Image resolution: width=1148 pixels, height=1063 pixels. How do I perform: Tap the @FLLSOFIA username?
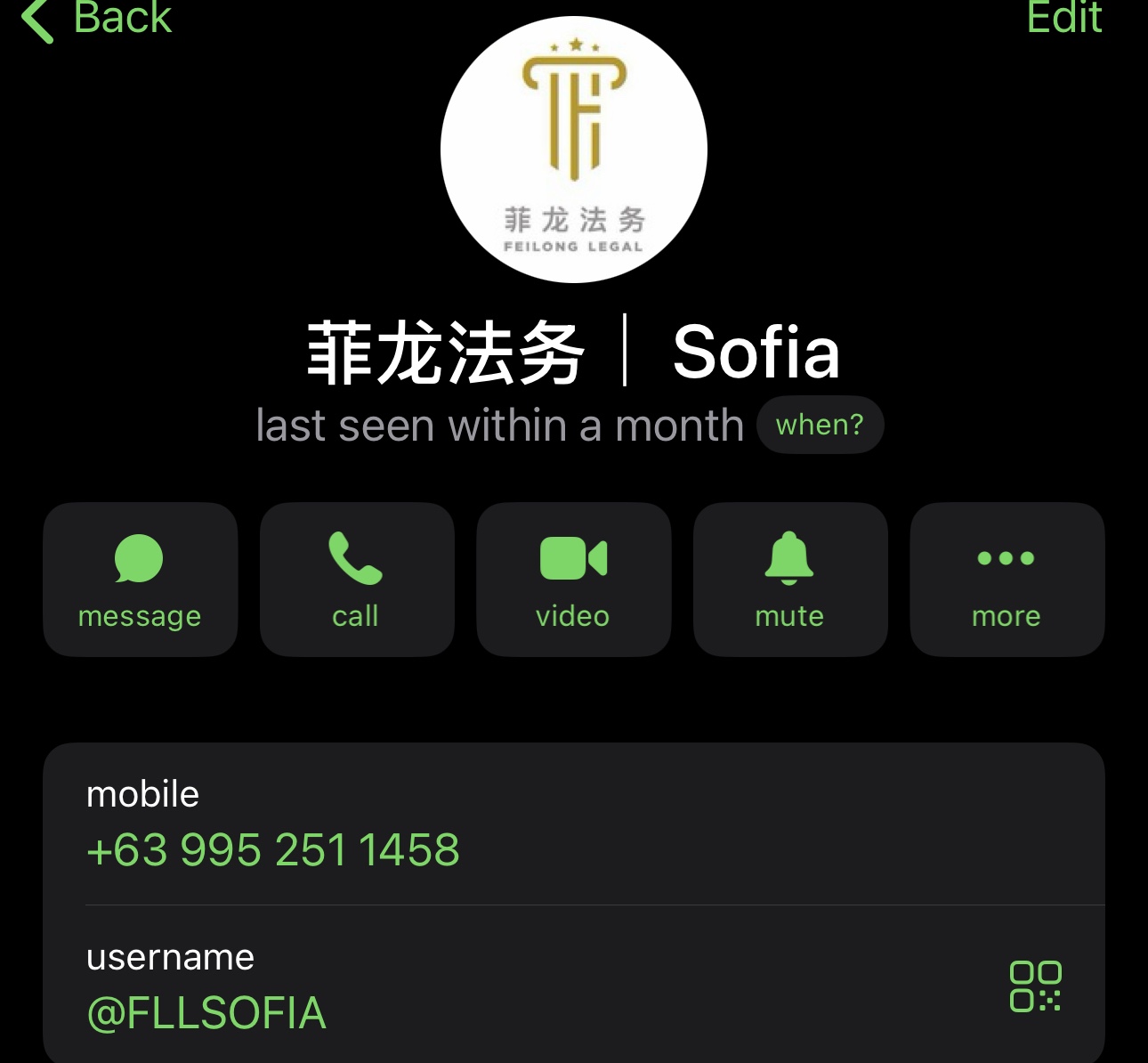coord(206,1013)
